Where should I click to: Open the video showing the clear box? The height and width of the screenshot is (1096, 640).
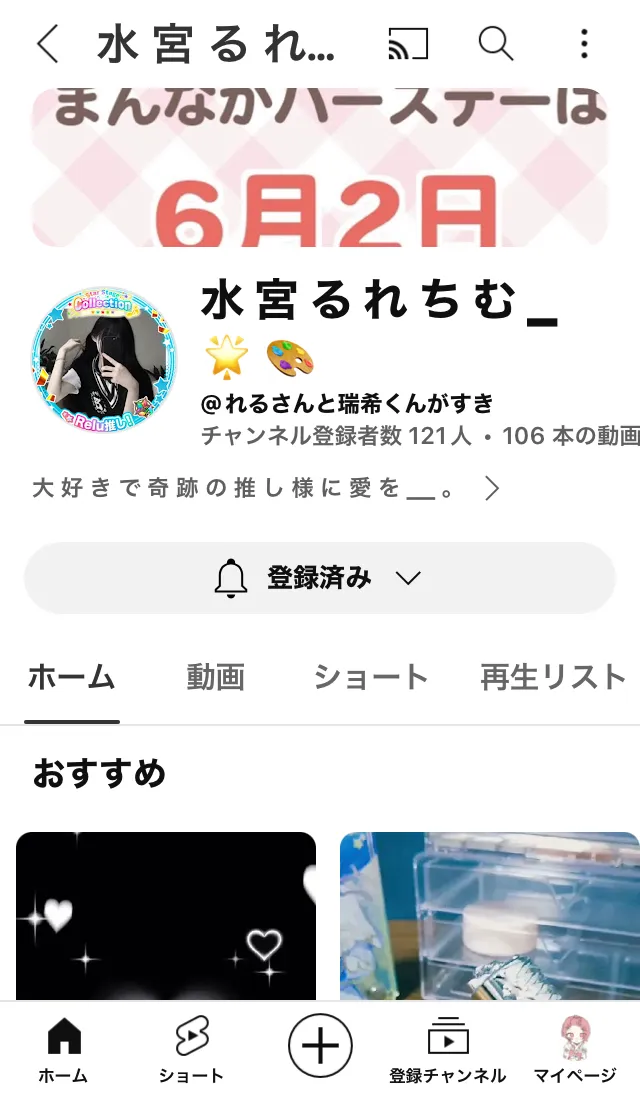pos(490,916)
